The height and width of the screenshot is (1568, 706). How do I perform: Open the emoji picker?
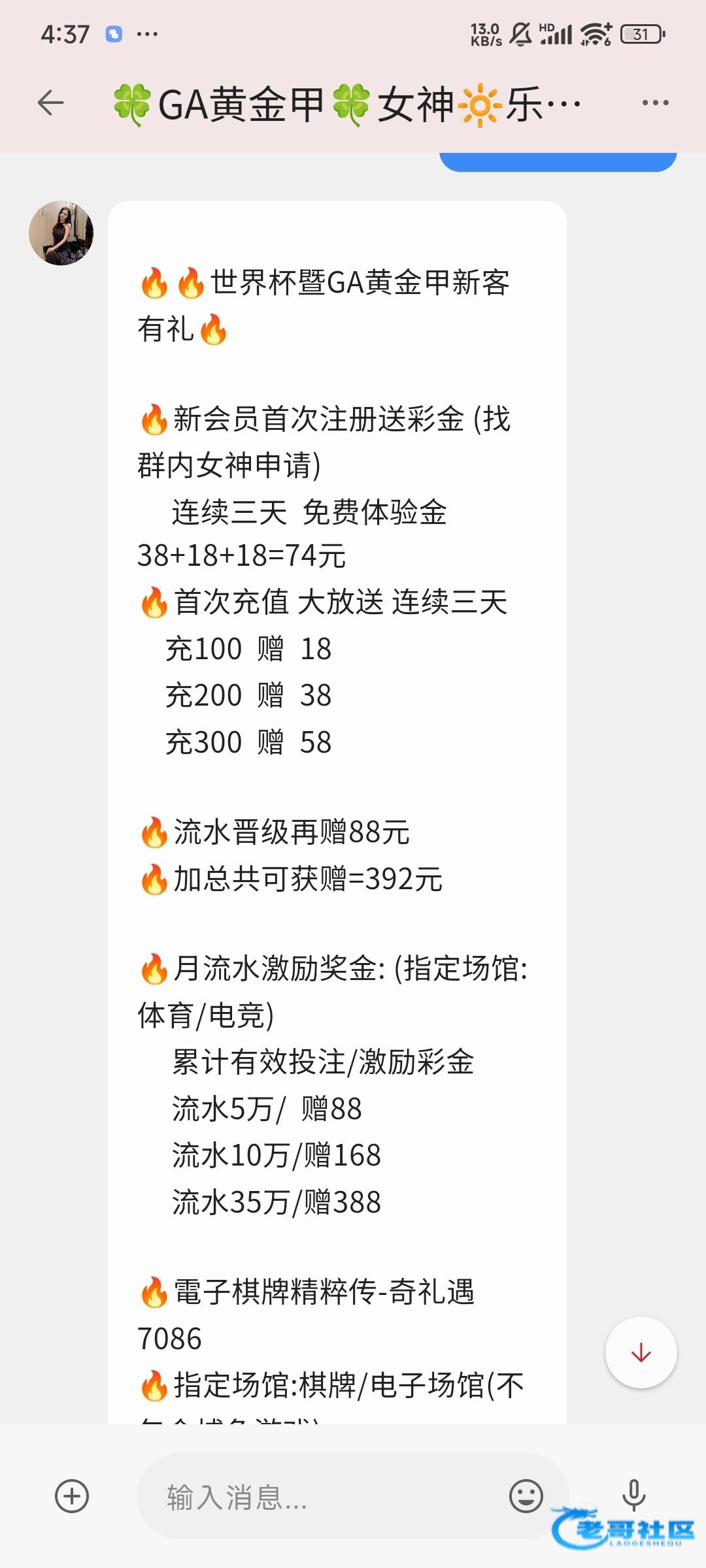tap(526, 1496)
